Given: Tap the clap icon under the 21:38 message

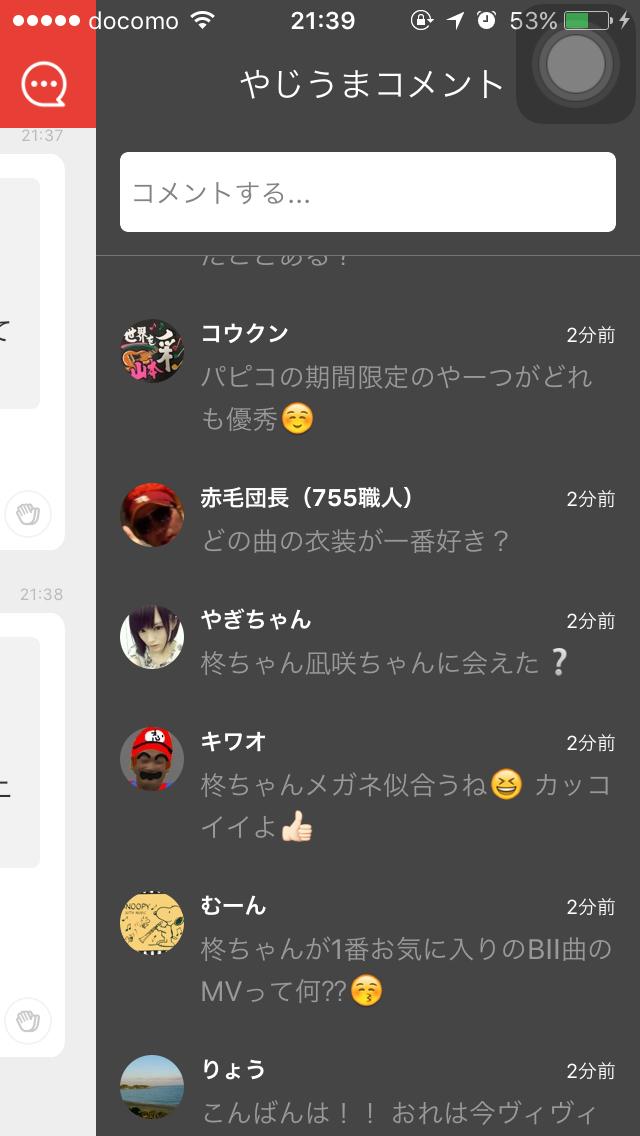Looking at the screenshot, I should click(27, 1020).
